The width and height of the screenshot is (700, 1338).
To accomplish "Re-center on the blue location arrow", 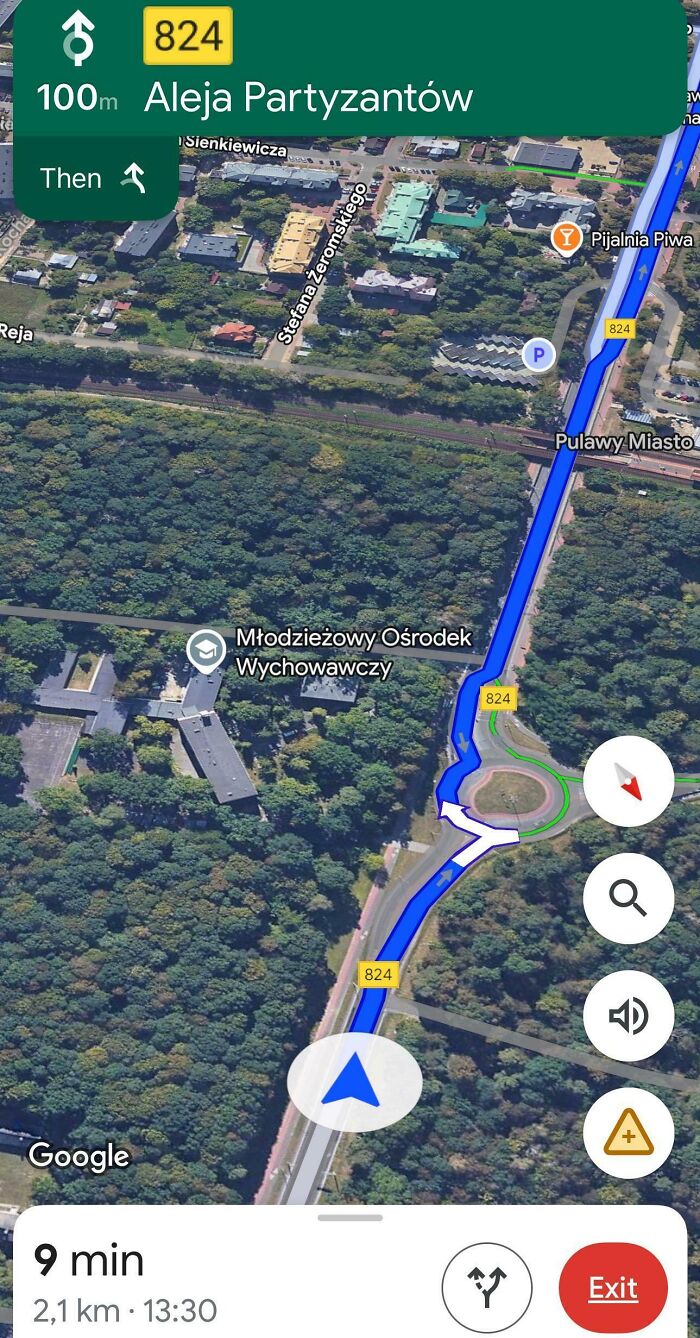I will pyautogui.click(x=354, y=1083).
